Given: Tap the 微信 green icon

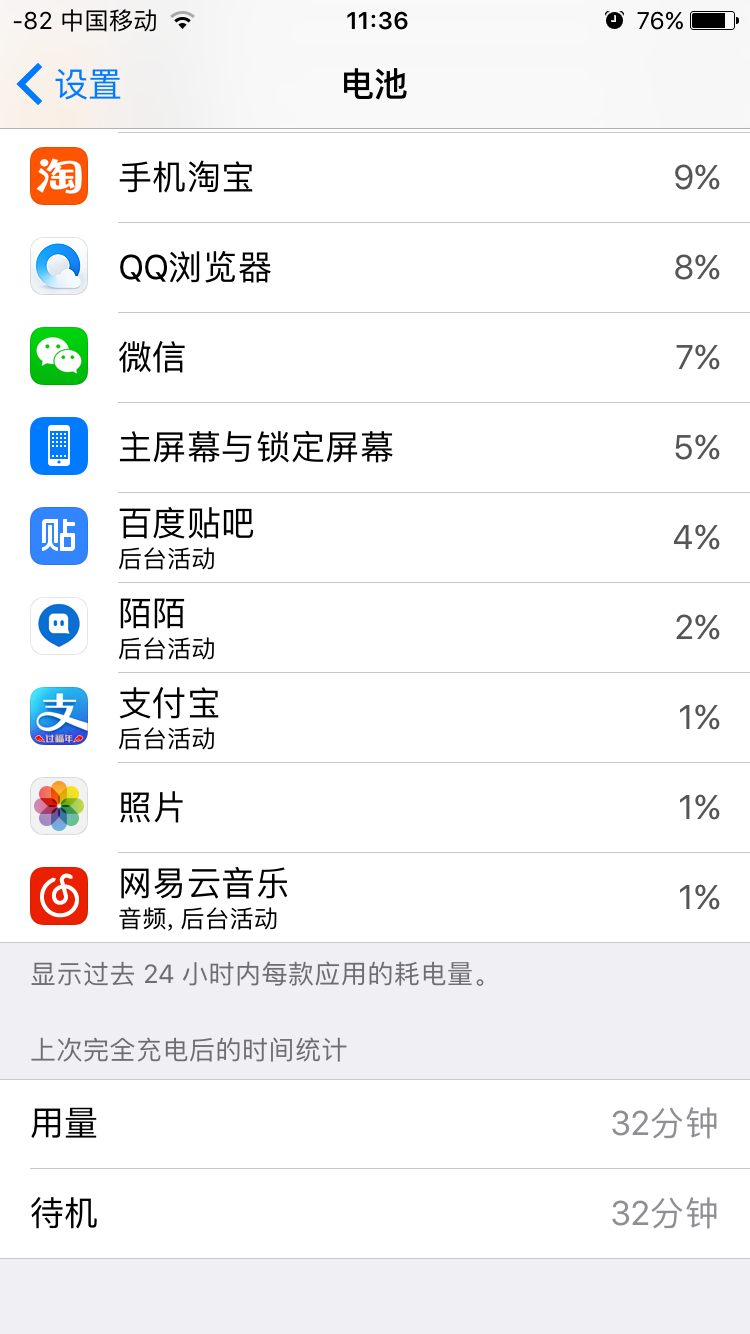Looking at the screenshot, I should click(58, 357).
